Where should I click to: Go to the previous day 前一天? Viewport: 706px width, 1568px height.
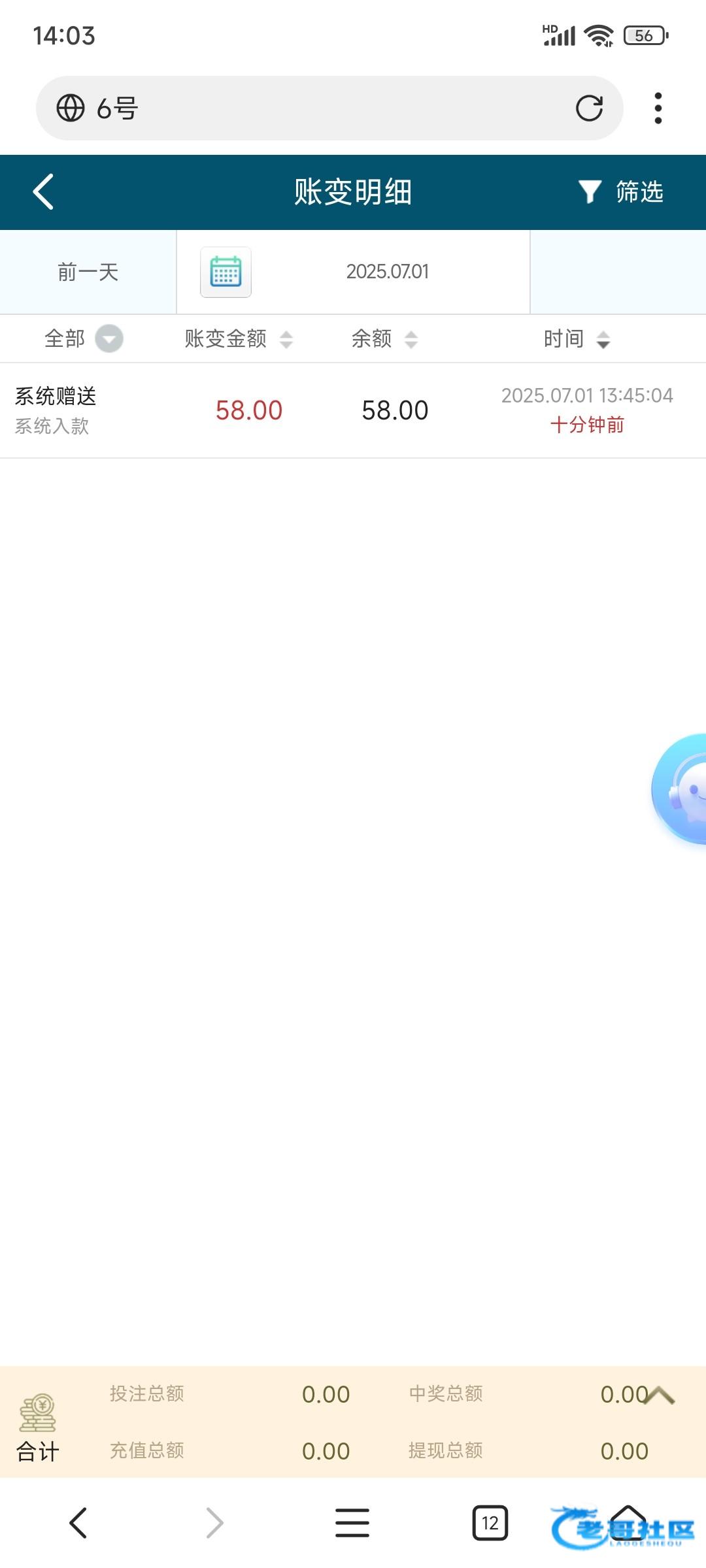point(88,272)
